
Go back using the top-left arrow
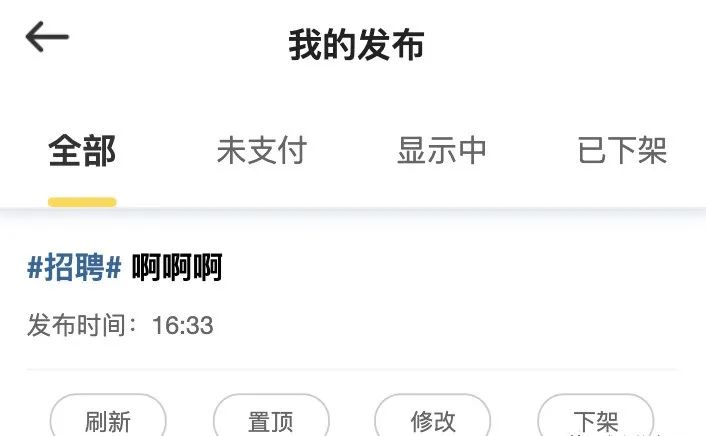[47, 38]
